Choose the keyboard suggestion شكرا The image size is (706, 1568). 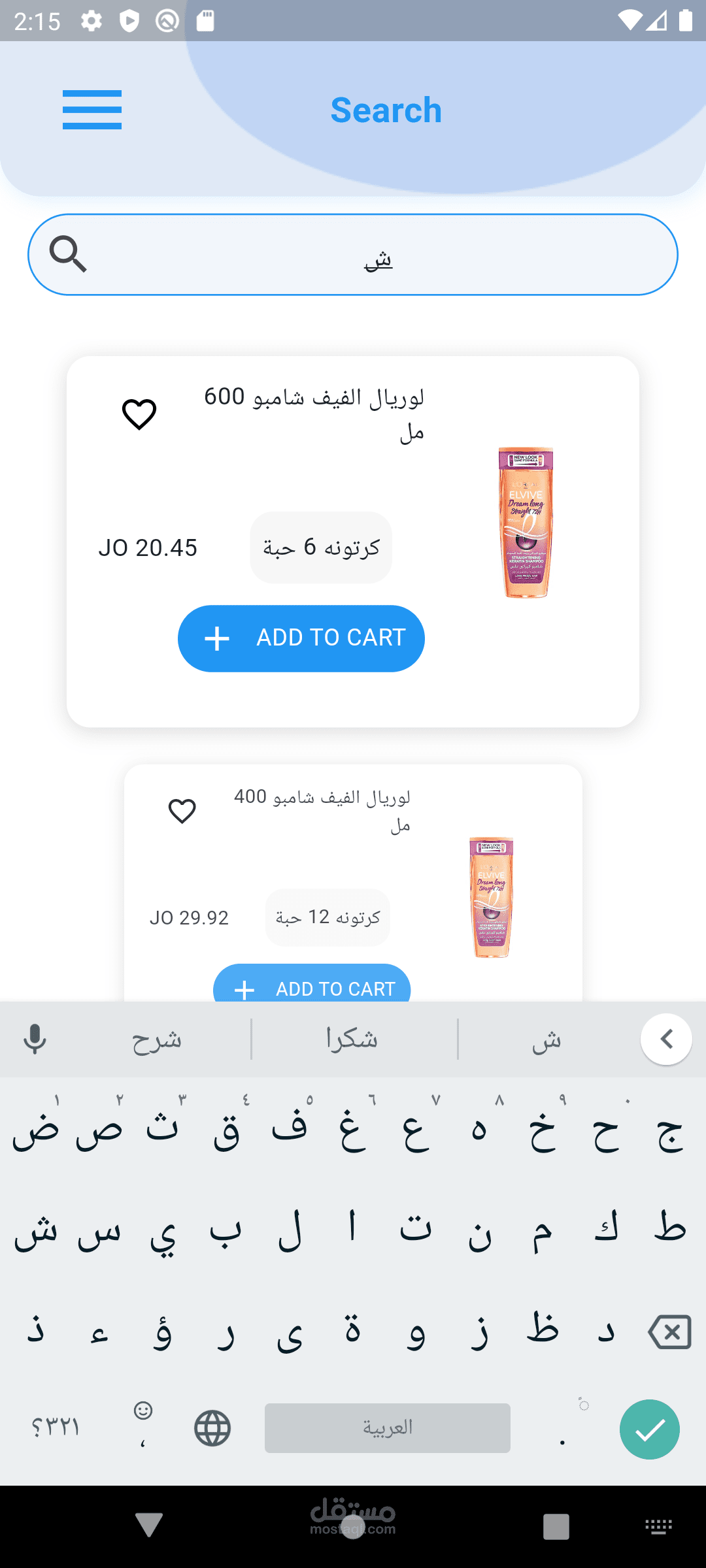[x=352, y=1039]
